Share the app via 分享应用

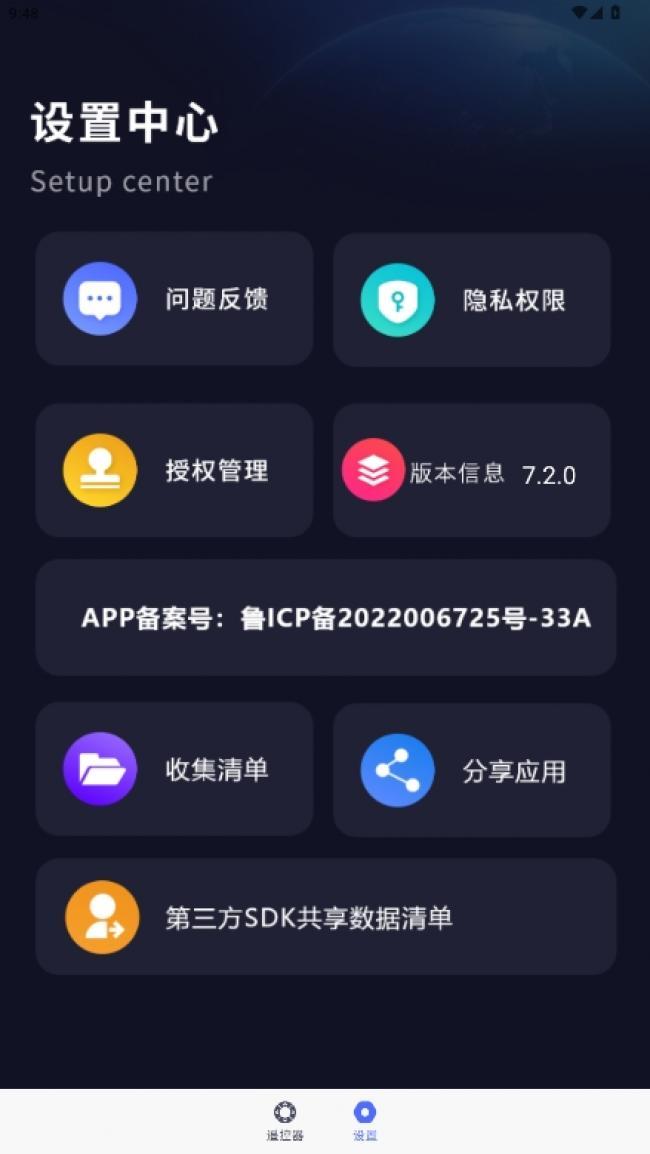click(x=472, y=770)
